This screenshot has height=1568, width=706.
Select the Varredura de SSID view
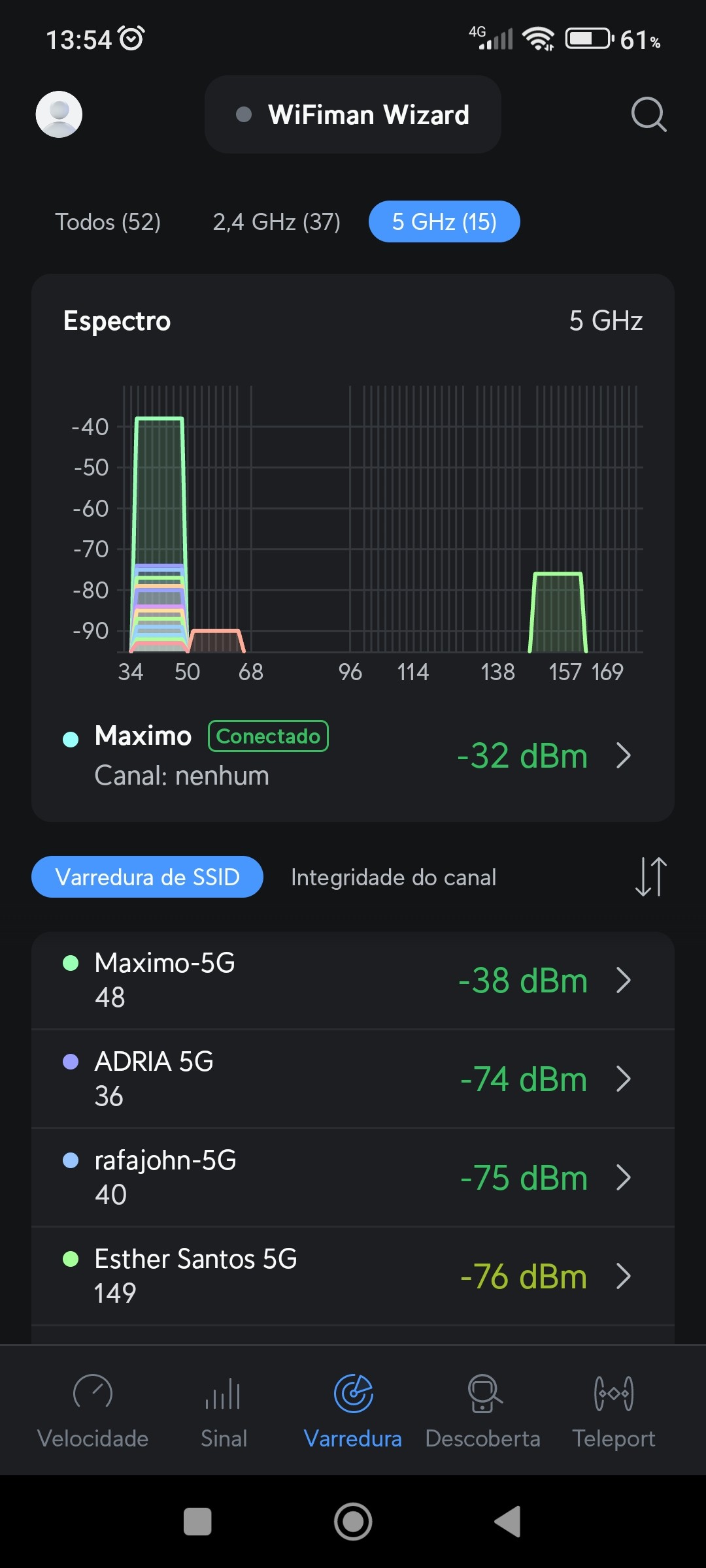[x=147, y=877]
